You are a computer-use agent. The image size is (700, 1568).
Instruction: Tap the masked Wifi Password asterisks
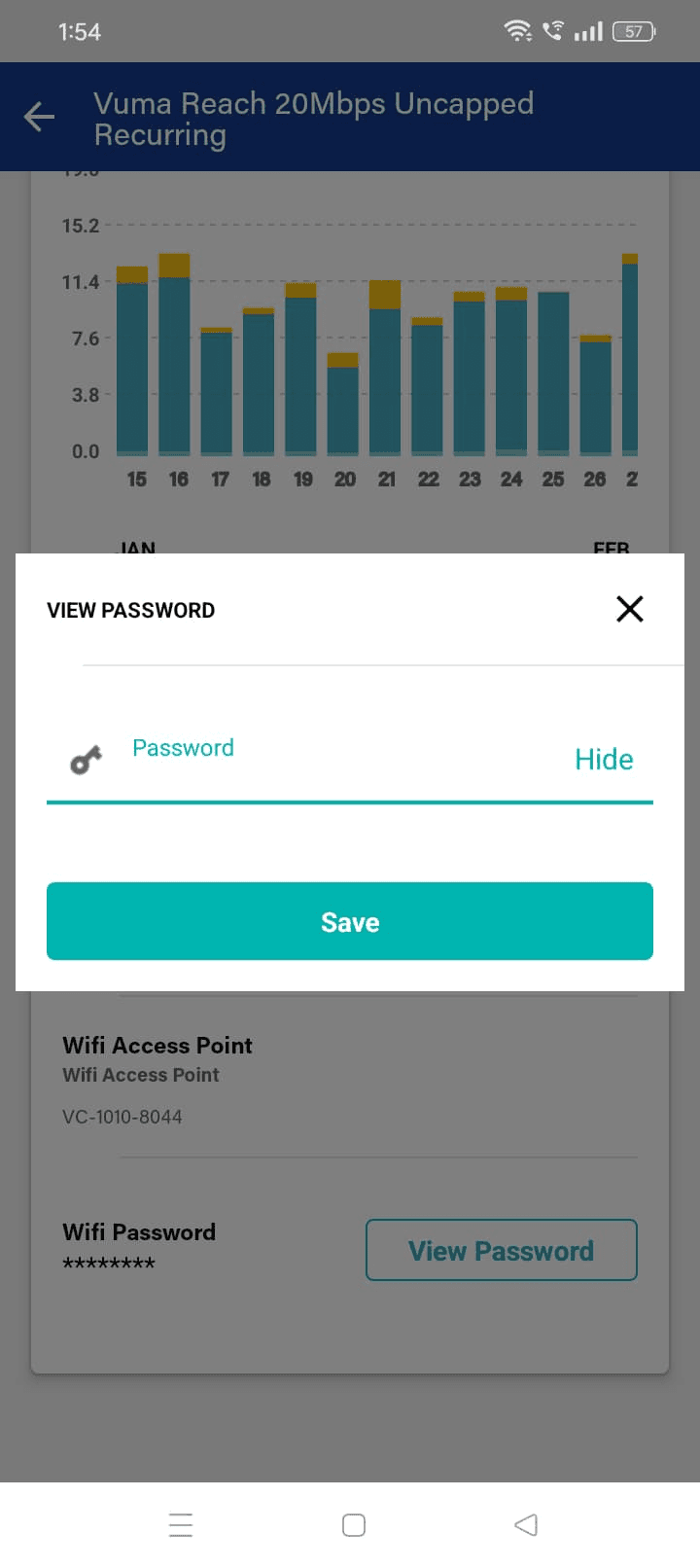108,1262
